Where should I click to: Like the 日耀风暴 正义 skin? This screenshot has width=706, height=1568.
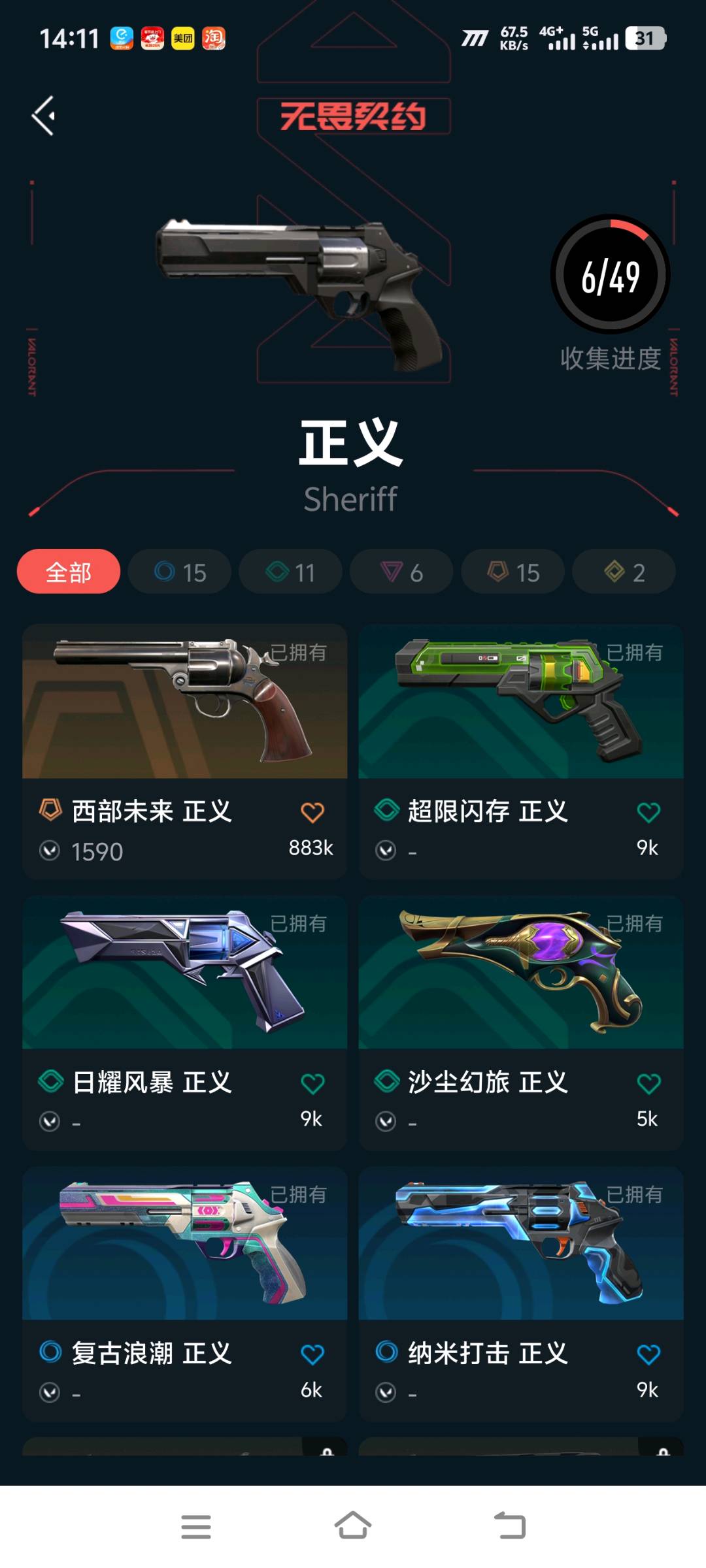[x=312, y=1083]
